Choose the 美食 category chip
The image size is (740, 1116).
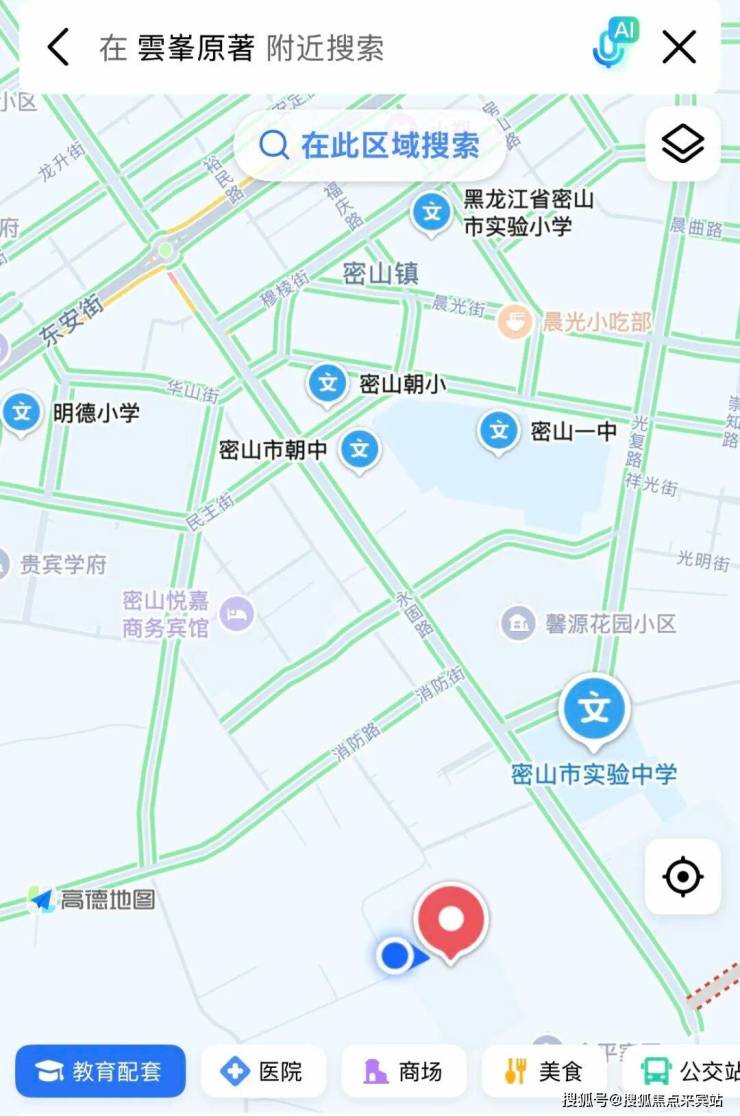544,1072
